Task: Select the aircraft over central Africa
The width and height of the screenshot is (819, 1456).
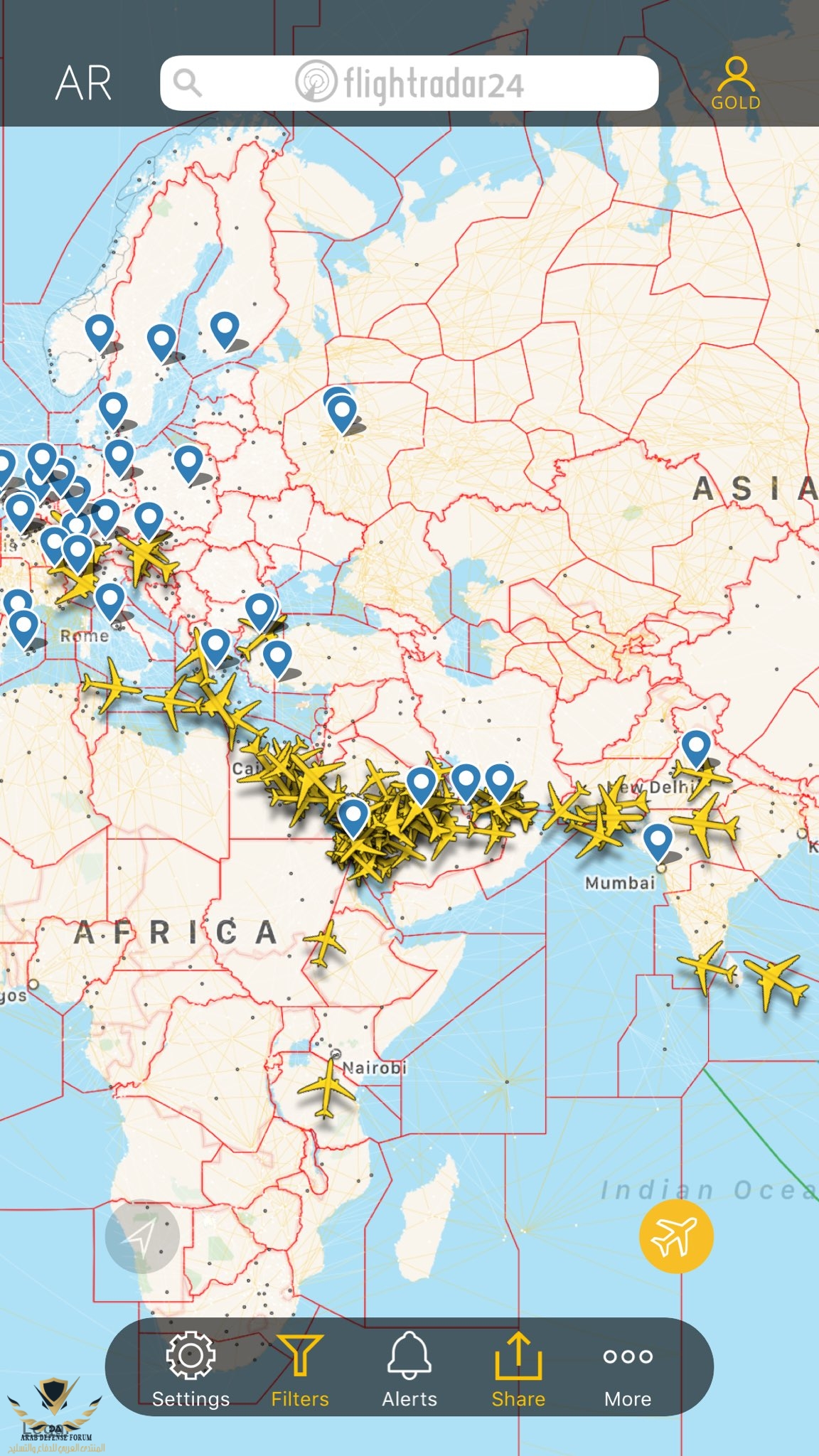Action: (x=325, y=943)
